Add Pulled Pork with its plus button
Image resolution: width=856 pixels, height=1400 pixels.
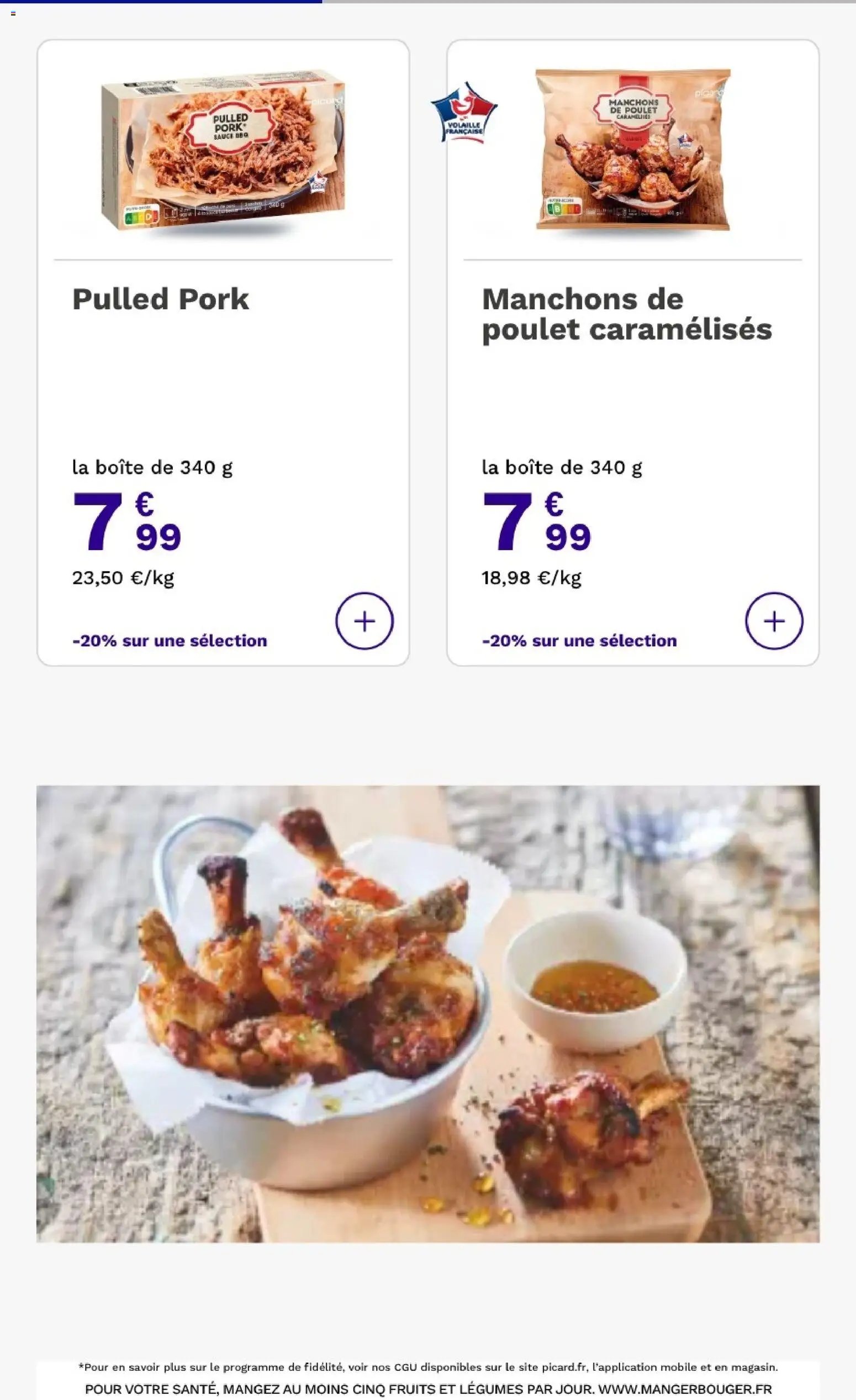click(x=364, y=620)
